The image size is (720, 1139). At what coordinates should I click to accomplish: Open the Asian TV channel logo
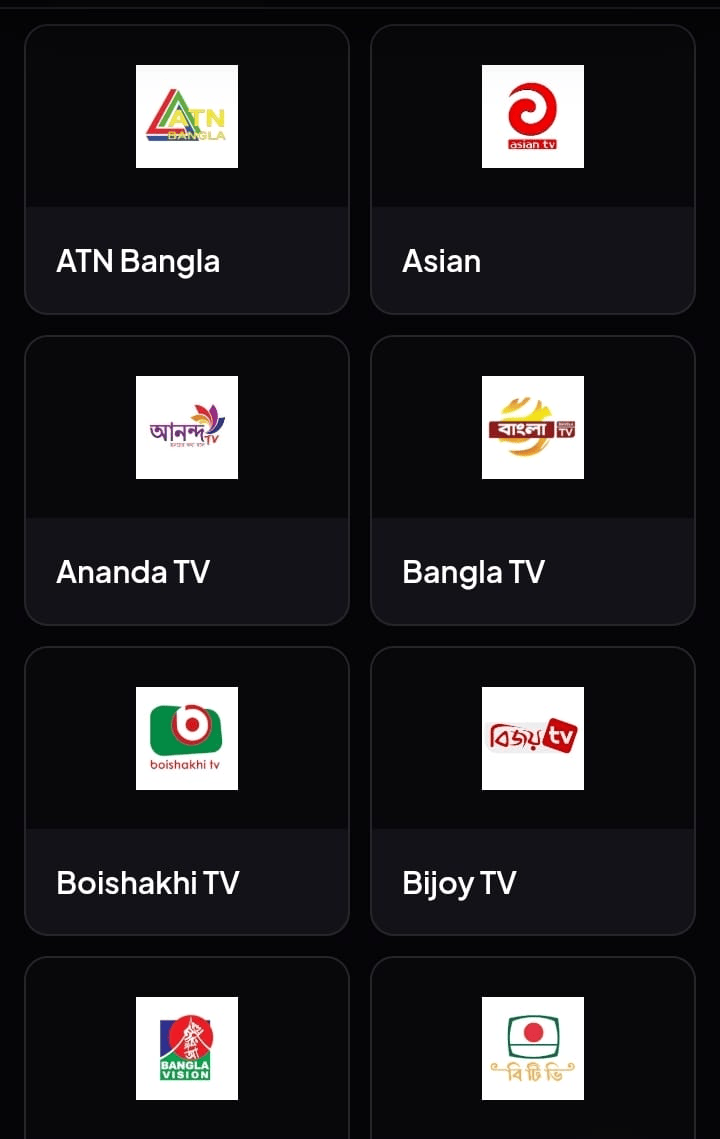(x=532, y=116)
